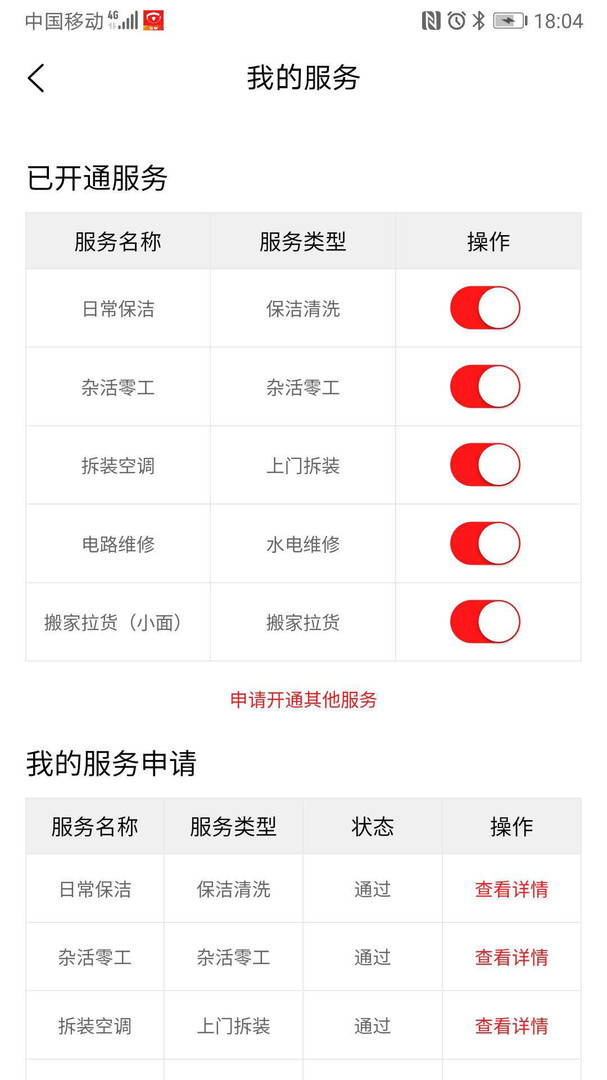Disable the 日常保洁 service toggle

click(x=485, y=308)
